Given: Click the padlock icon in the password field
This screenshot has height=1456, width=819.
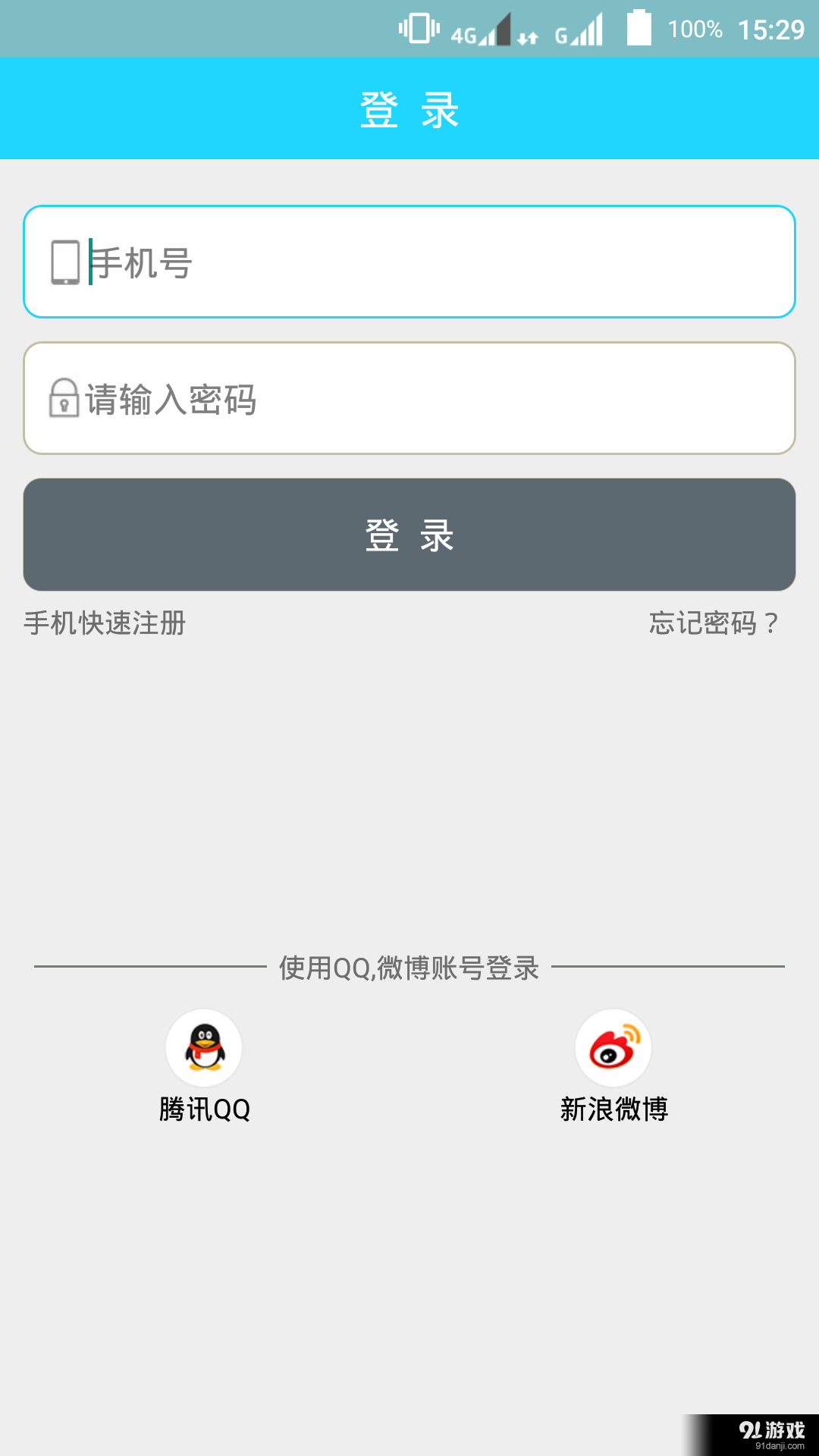Looking at the screenshot, I should coord(64,397).
